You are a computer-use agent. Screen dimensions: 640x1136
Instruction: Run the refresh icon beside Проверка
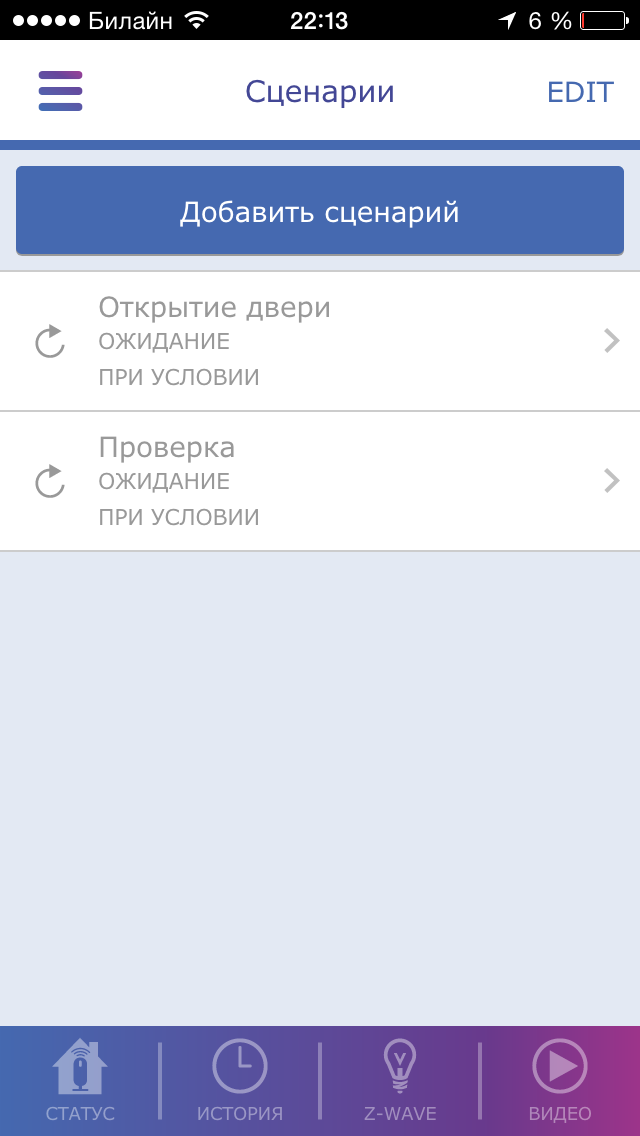point(50,482)
